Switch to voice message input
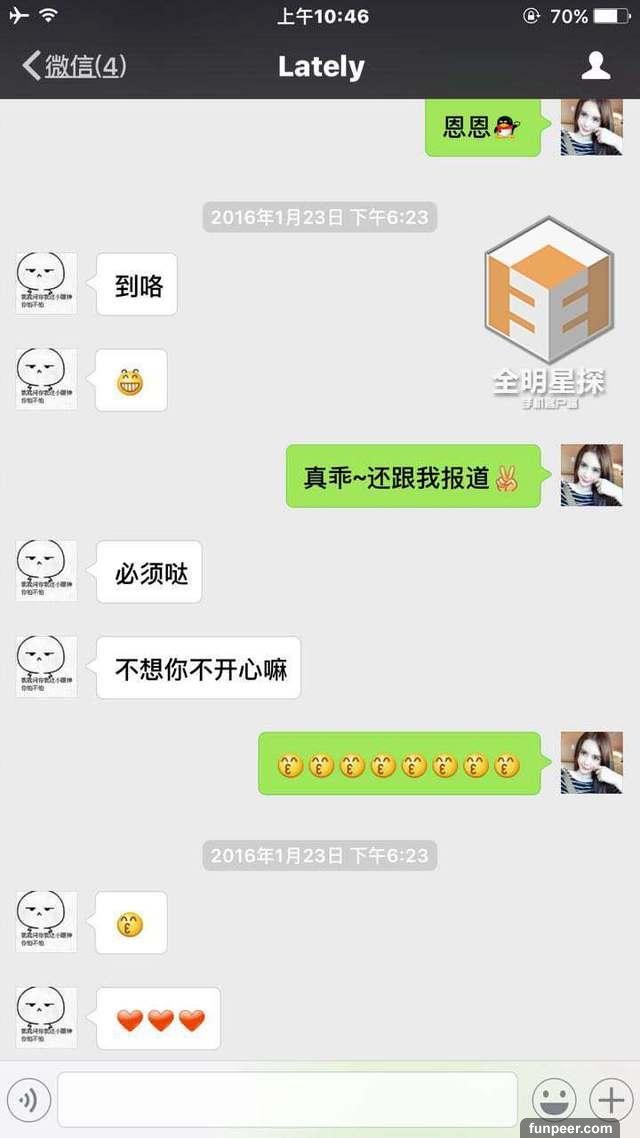This screenshot has height=1138, width=640. (28, 1100)
